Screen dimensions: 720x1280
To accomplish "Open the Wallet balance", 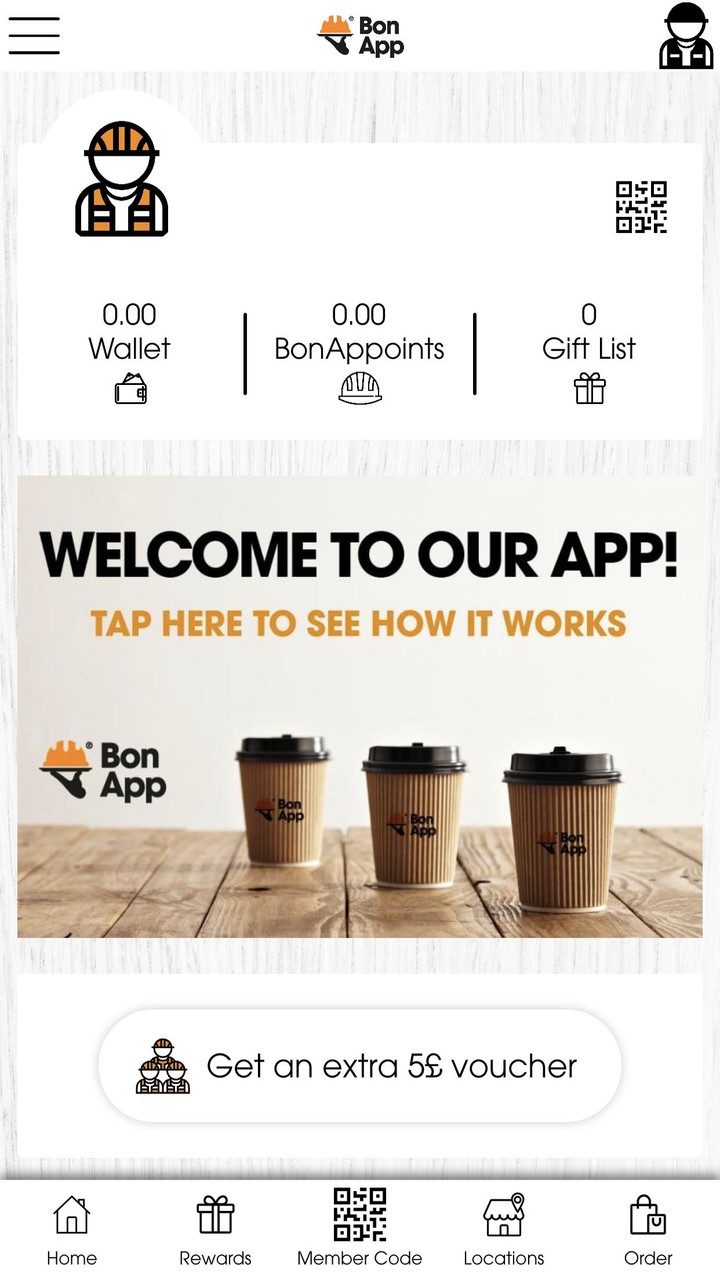I will (x=130, y=352).
